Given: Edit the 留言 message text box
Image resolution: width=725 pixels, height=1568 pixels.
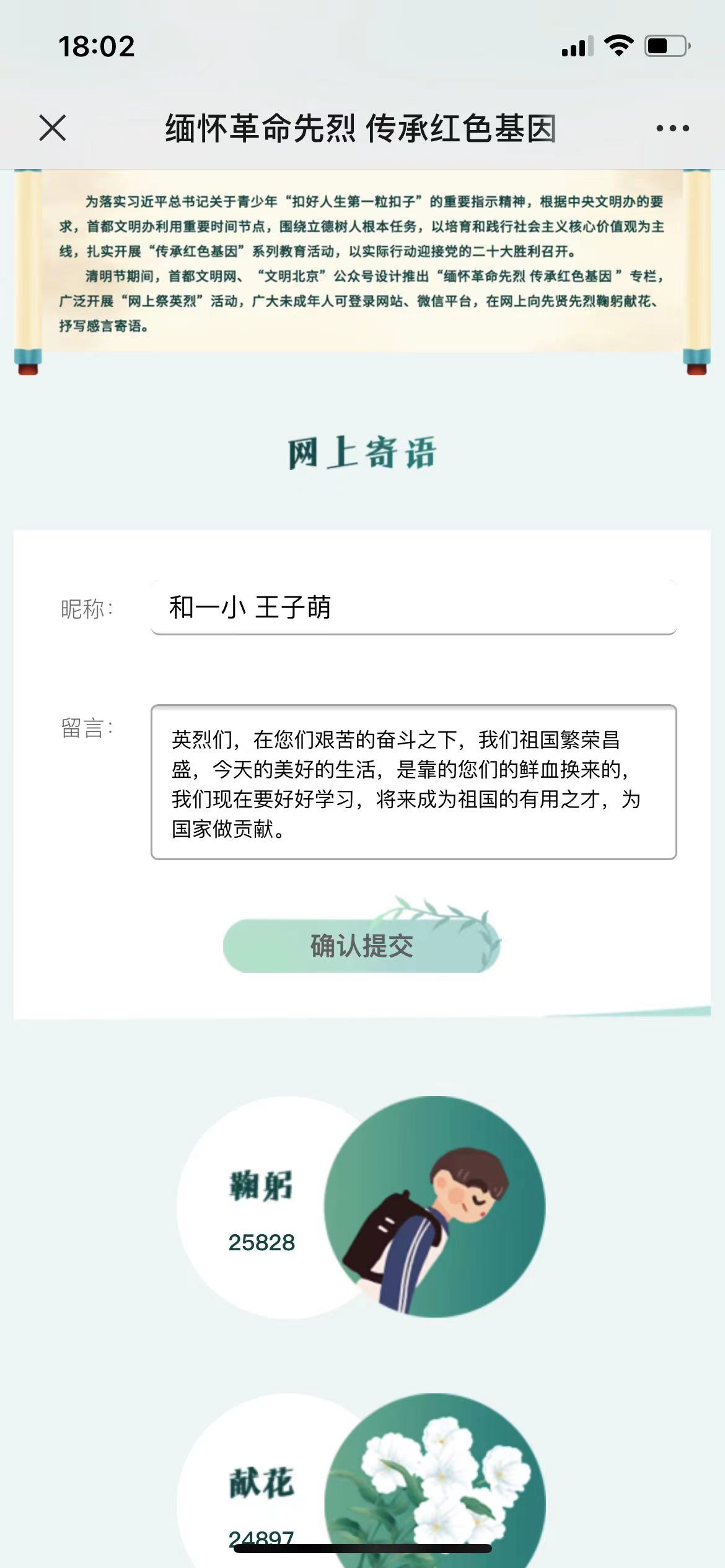Looking at the screenshot, I should click(413, 782).
